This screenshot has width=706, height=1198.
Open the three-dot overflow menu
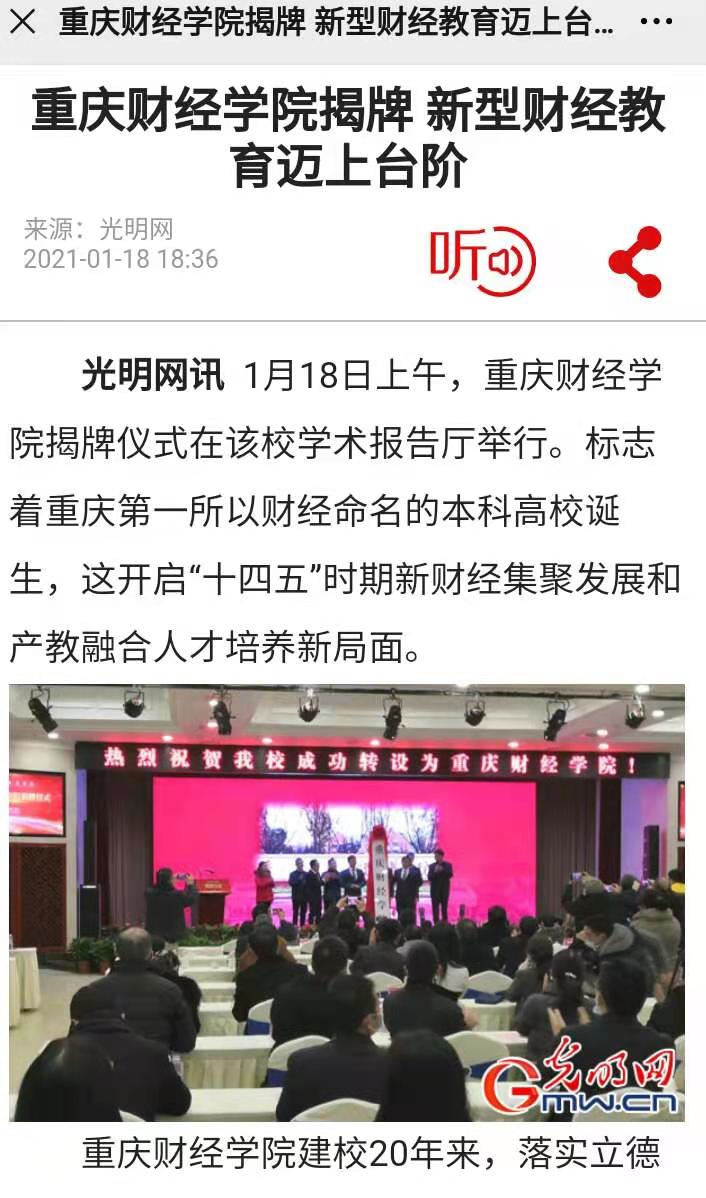pos(655,22)
